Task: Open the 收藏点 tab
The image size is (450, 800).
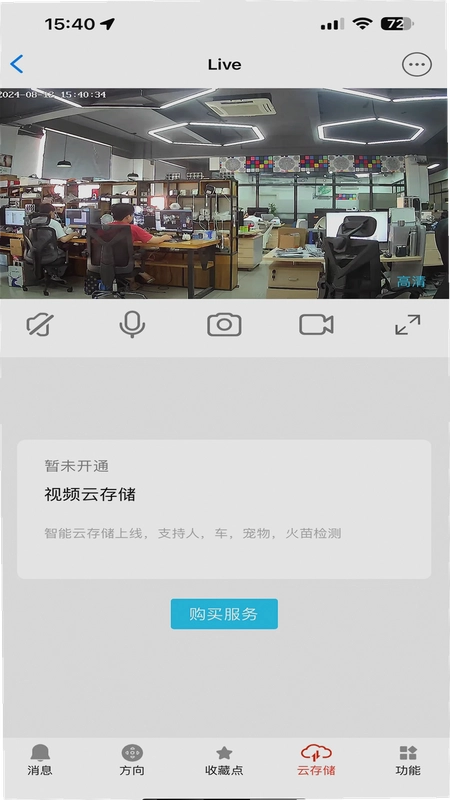Action: (x=224, y=760)
